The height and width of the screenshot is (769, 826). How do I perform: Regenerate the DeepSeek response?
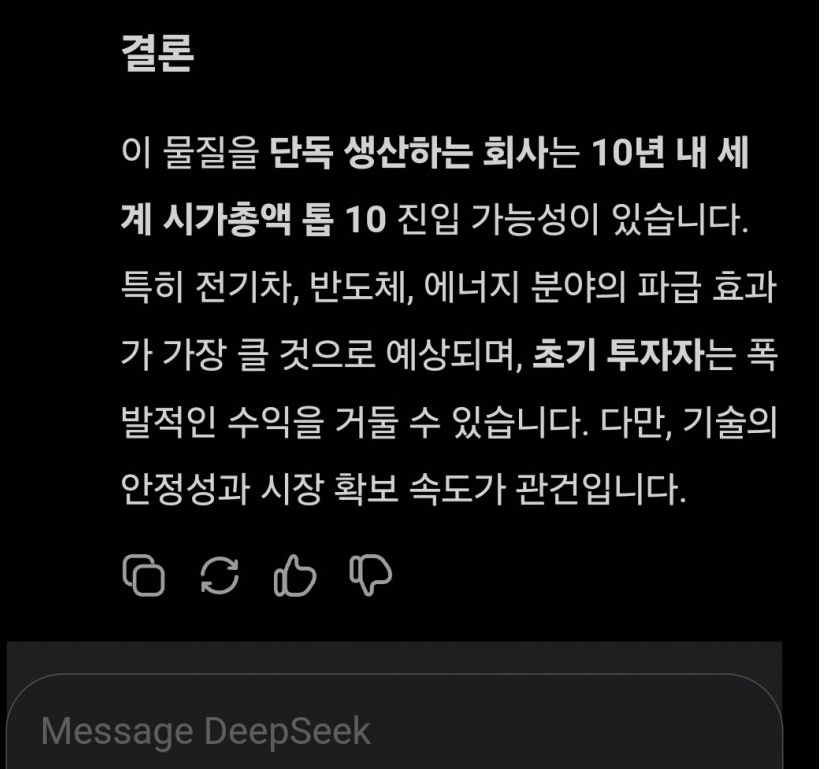click(220, 575)
